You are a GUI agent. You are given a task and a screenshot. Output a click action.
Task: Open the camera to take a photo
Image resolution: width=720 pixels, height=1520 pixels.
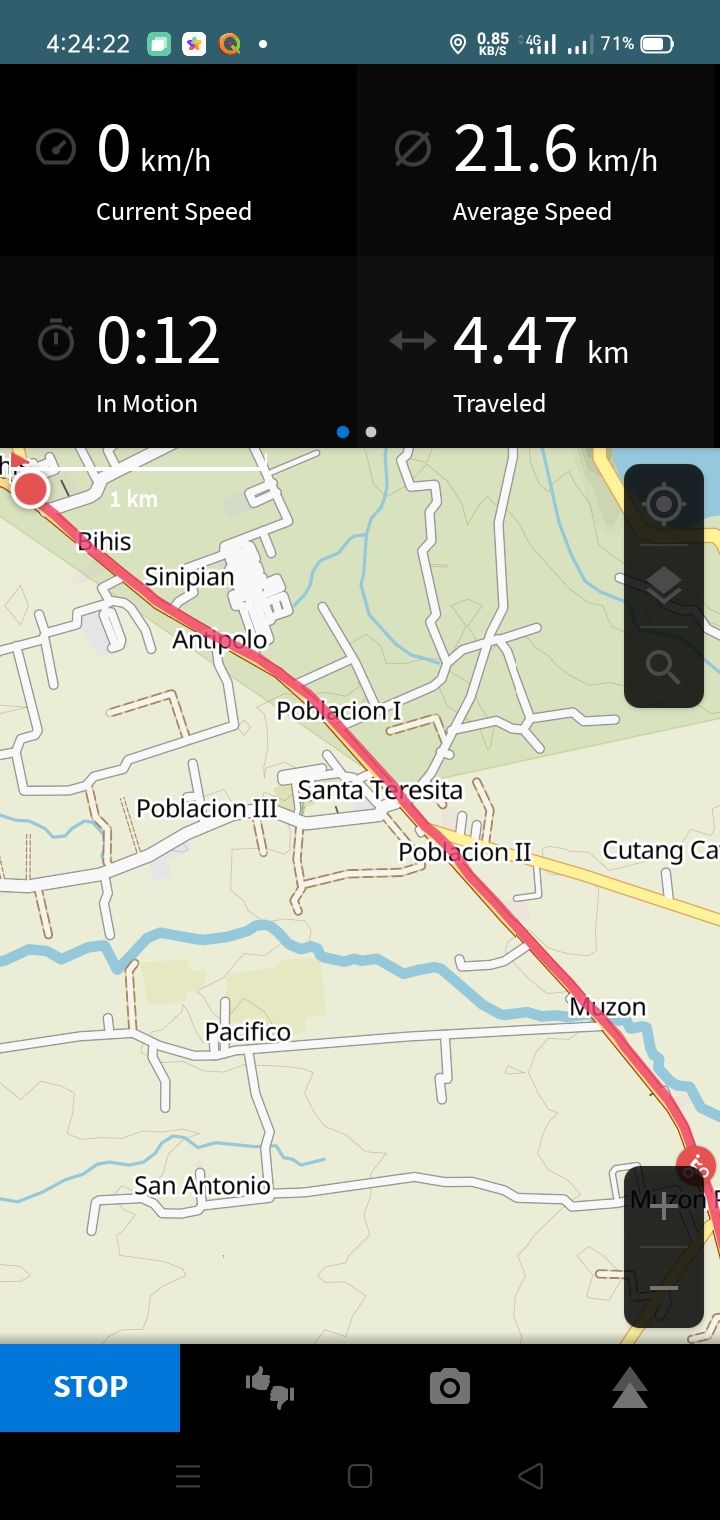coord(450,1387)
